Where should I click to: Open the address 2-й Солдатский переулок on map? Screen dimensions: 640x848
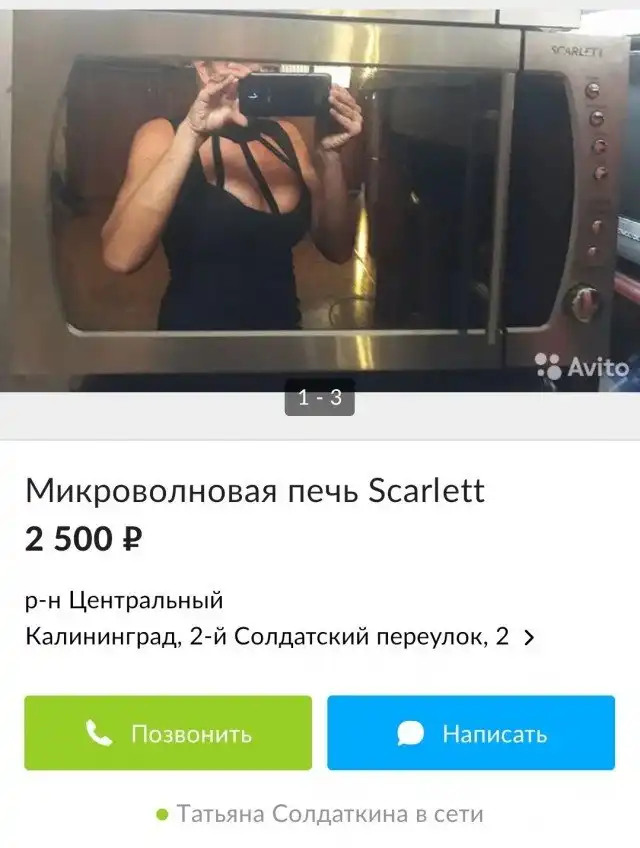click(280, 636)
